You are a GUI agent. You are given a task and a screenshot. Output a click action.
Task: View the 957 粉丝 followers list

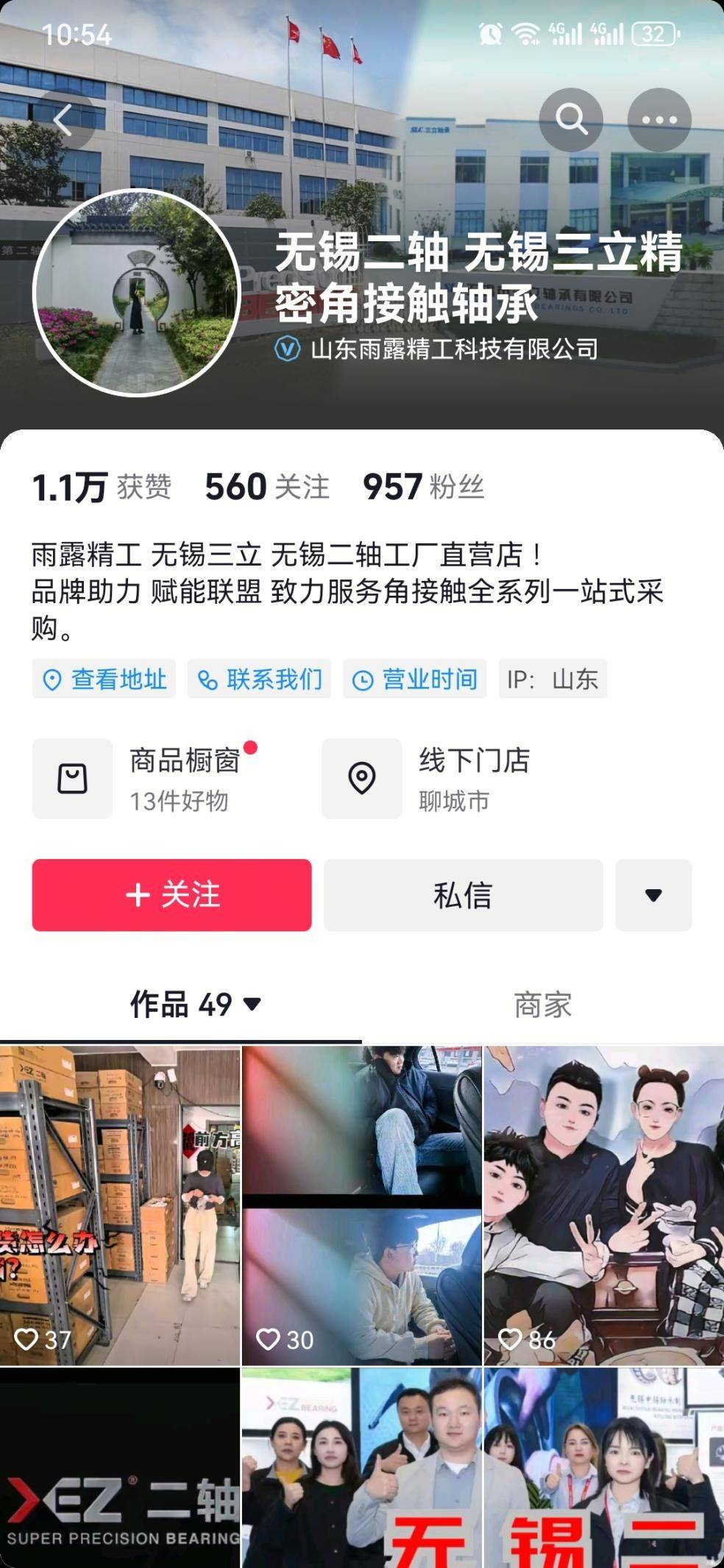coord(423,487)
